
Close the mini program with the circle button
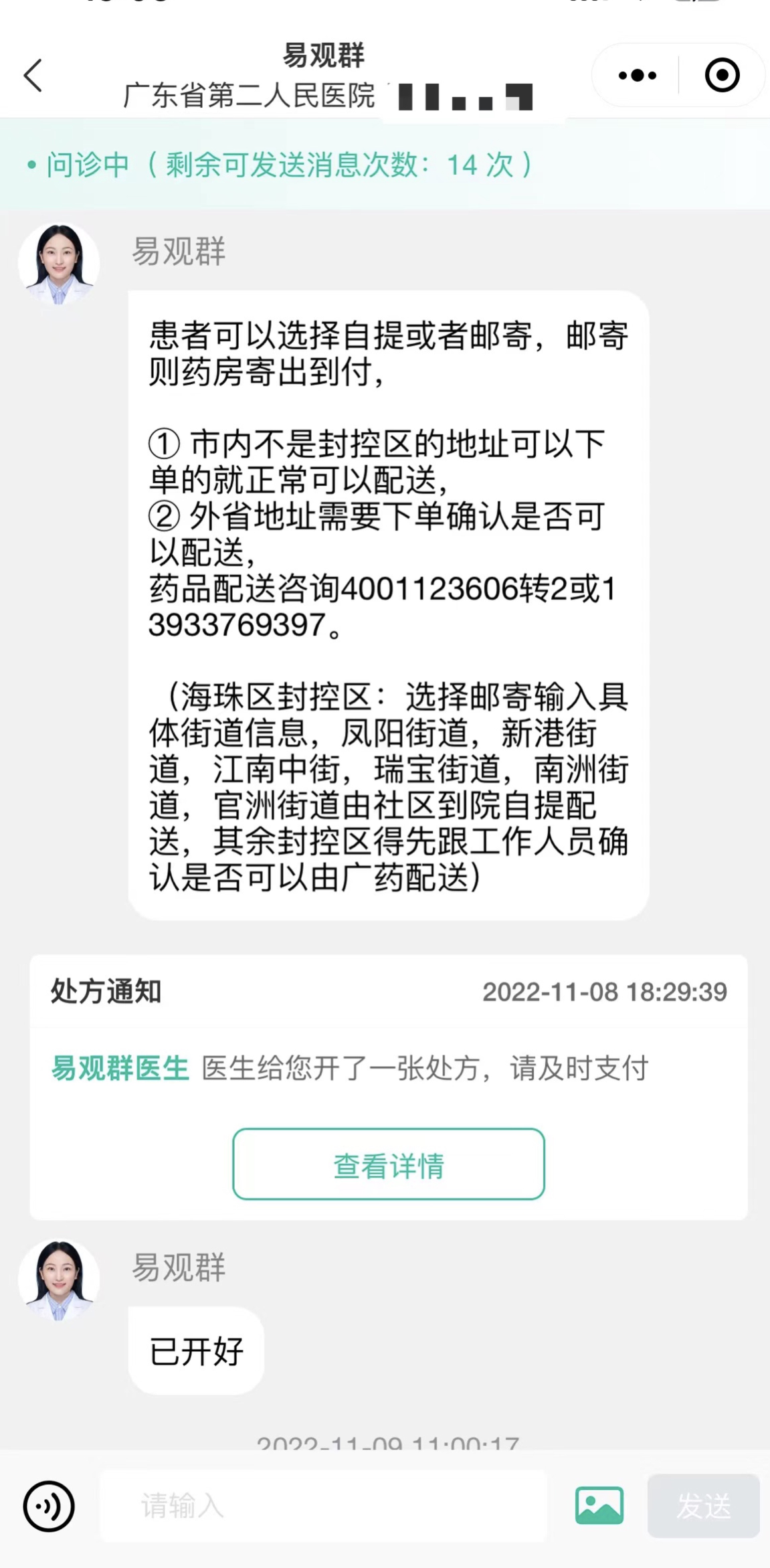coord(722,75)
